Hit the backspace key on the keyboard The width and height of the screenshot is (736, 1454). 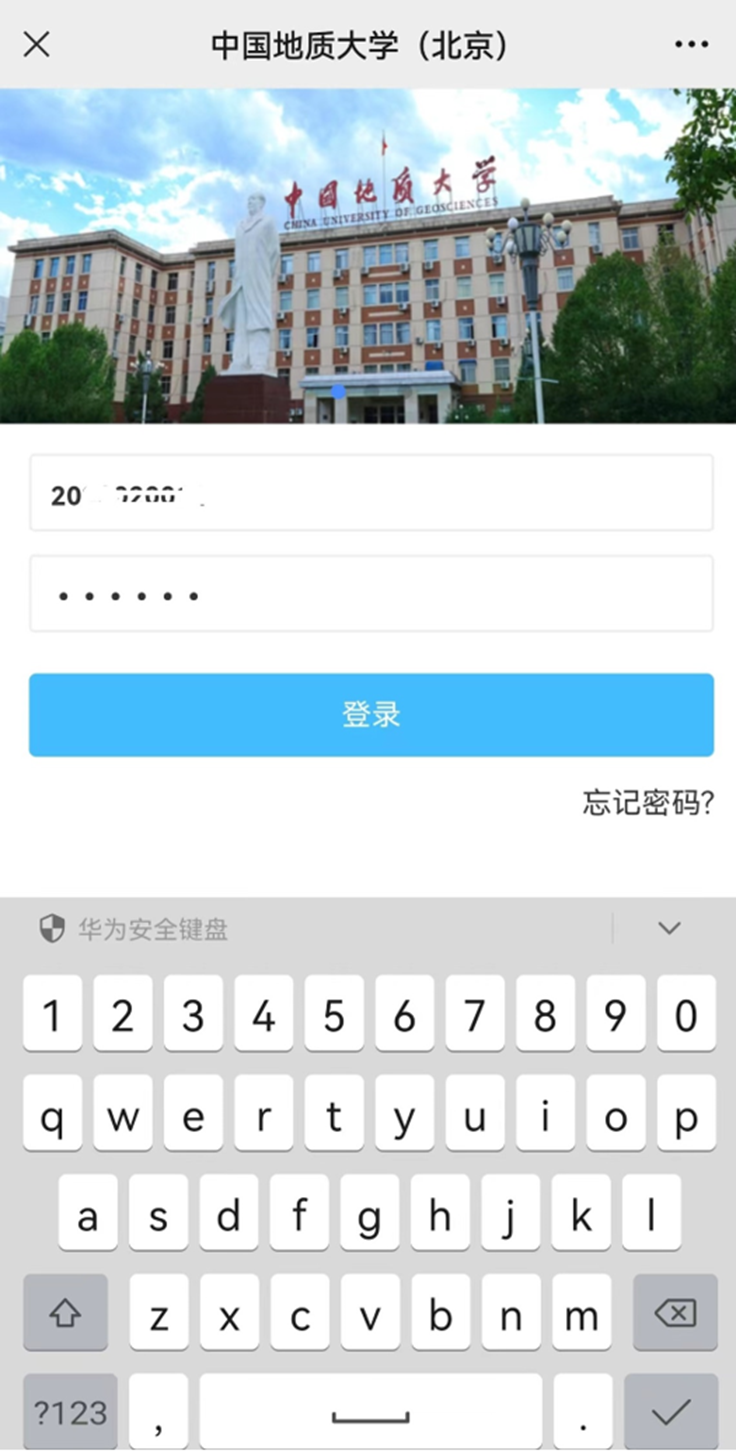point(675,1313)
